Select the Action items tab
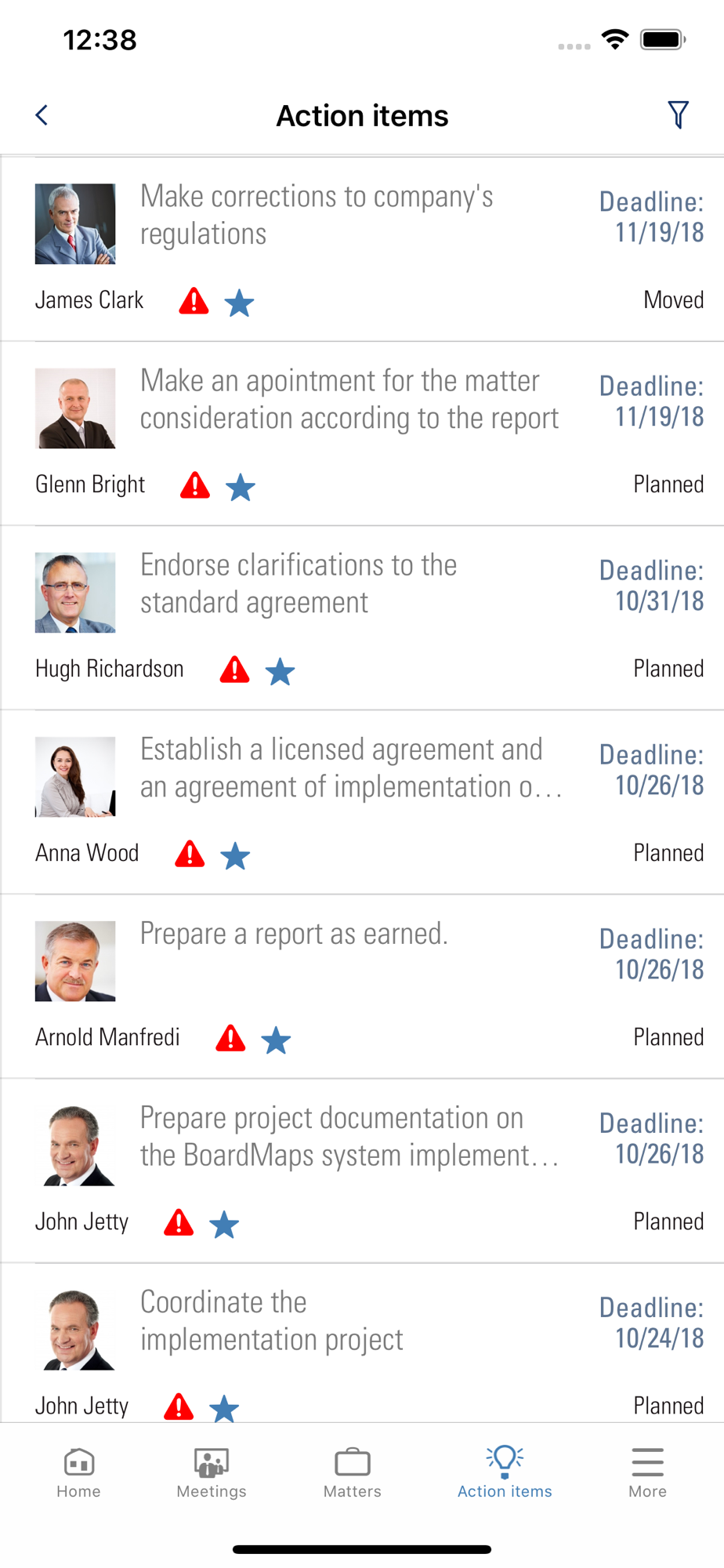The width and height of the screenshot is (724, 1568). (x=505, y=1472)
